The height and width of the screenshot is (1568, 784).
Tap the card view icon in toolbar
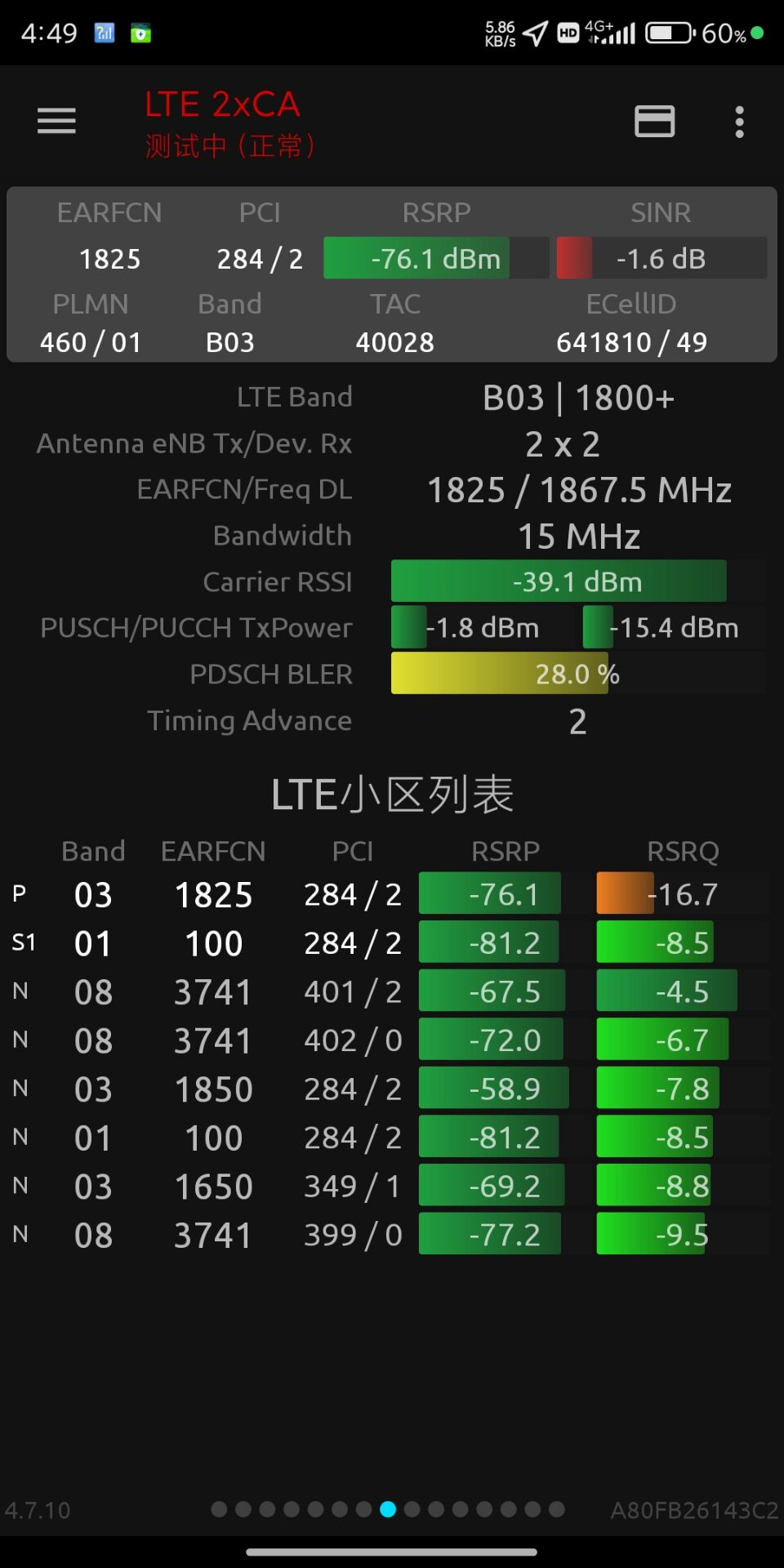coord(654,122)
